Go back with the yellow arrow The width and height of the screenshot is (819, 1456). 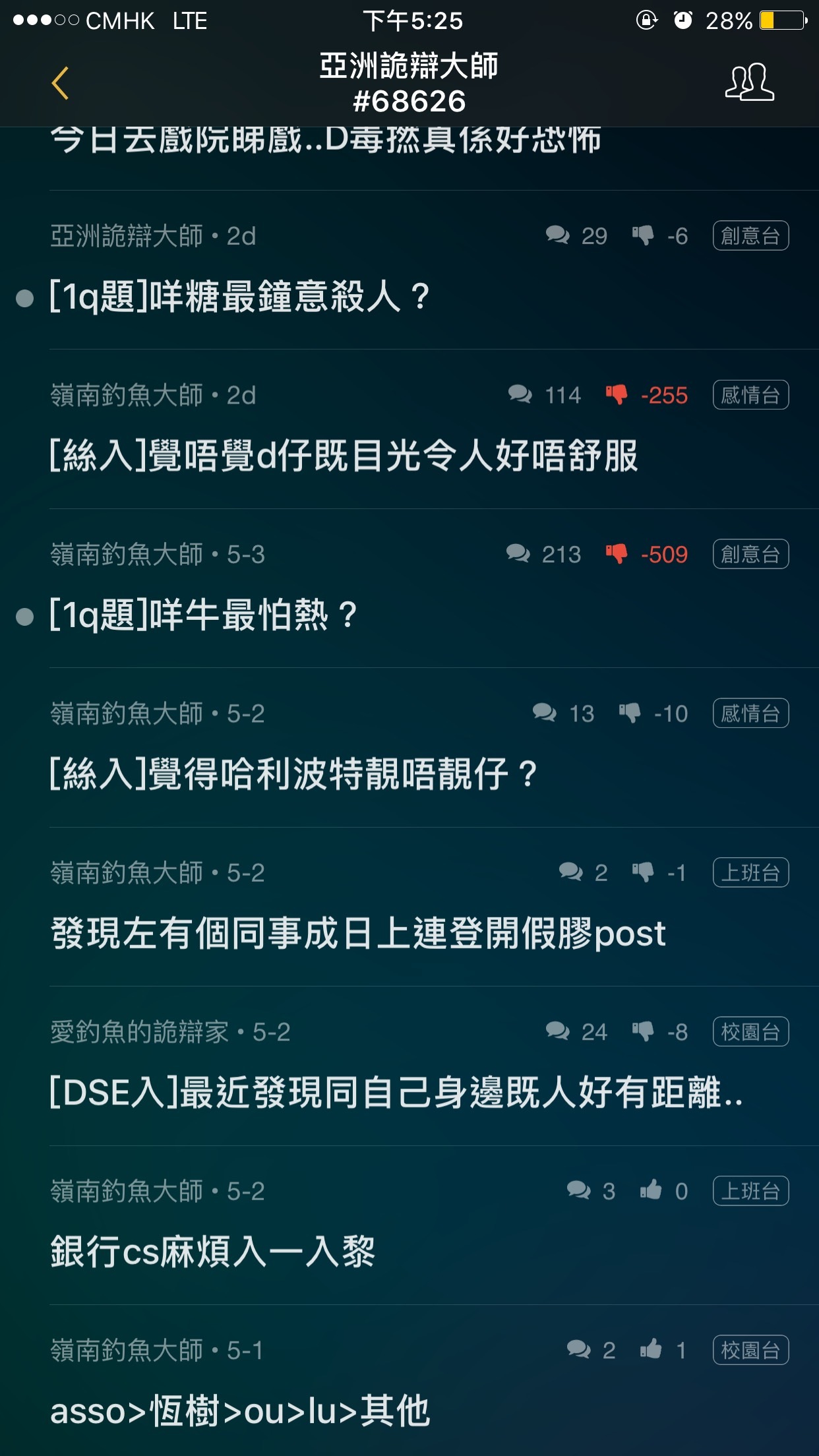click(x=60, y=83)
